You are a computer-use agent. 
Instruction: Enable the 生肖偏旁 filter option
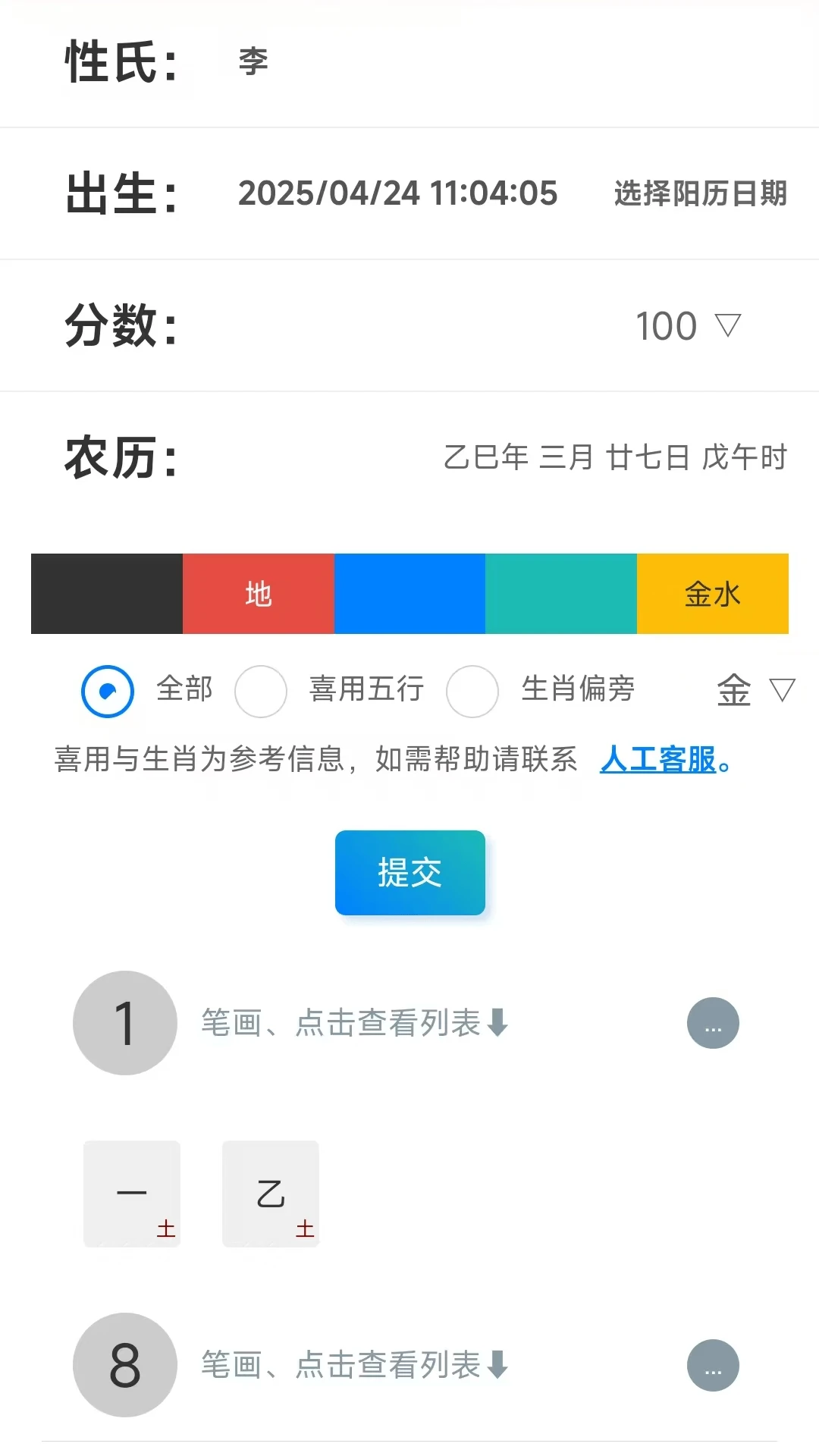tap(472, 691)
